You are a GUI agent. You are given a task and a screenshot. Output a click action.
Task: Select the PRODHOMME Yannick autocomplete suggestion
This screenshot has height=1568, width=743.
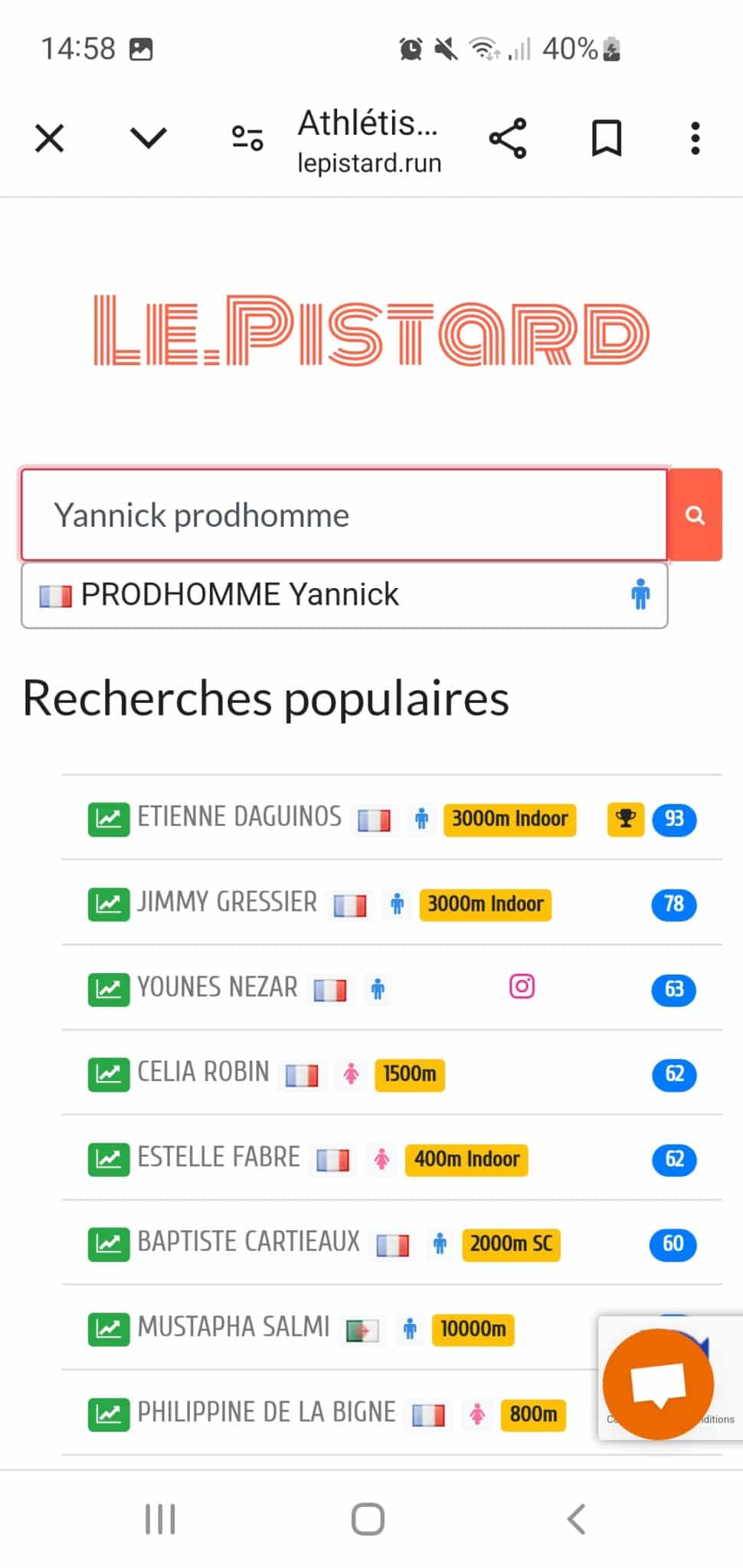[345, 595]
